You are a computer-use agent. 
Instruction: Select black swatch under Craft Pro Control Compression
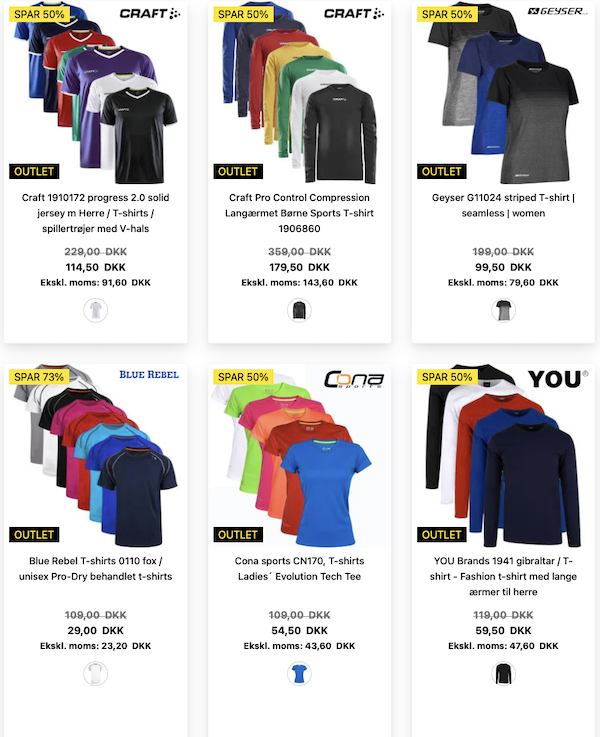pyautogui.click(x=299, y=310)
